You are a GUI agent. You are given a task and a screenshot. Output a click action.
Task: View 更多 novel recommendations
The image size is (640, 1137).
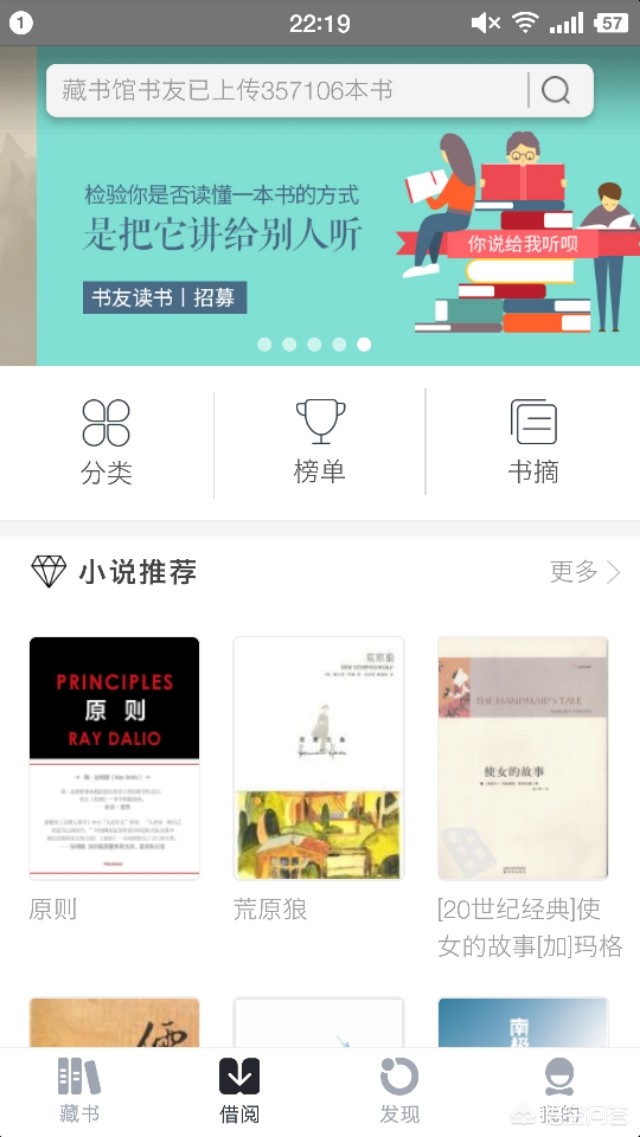585,572
